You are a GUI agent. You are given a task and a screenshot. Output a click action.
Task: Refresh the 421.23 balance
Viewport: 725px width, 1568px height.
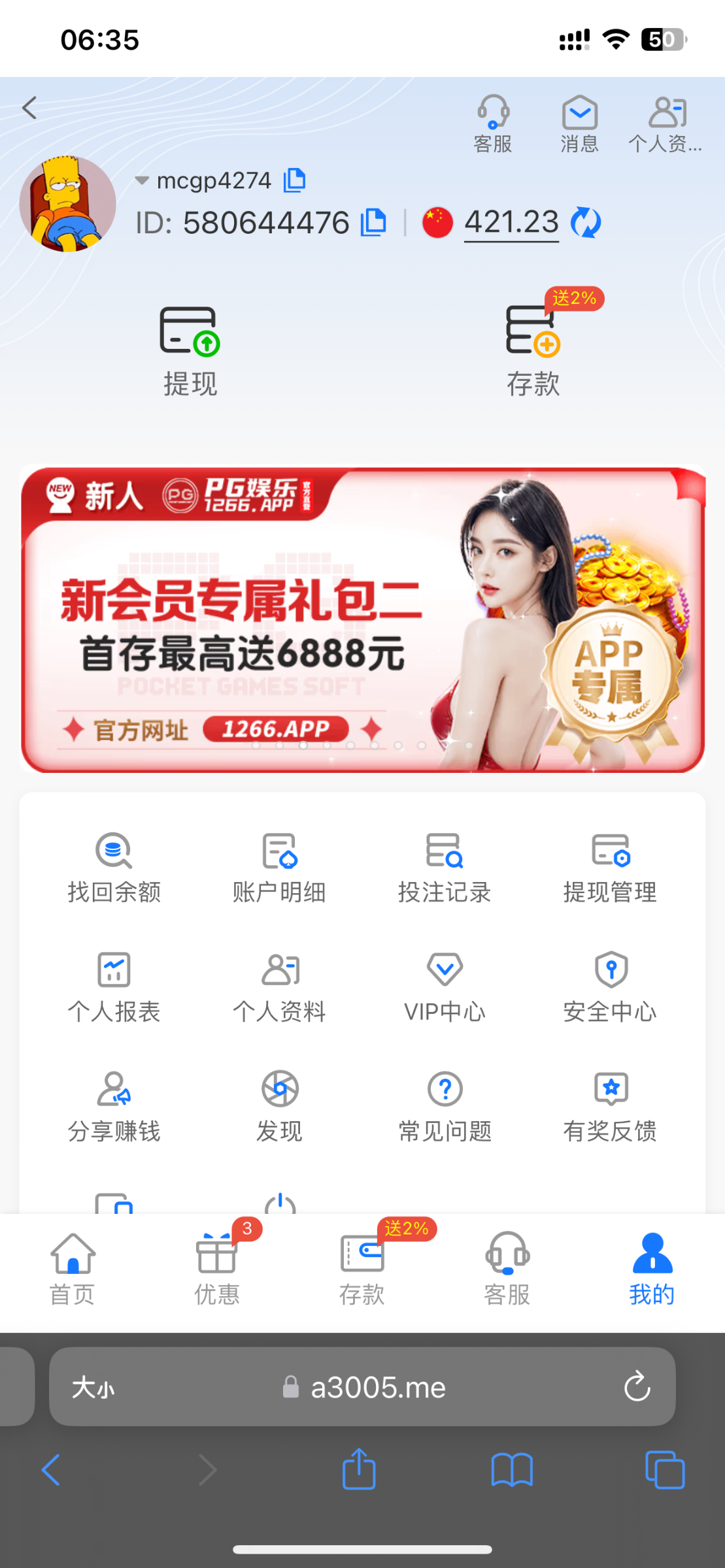[x=585, y=223]
